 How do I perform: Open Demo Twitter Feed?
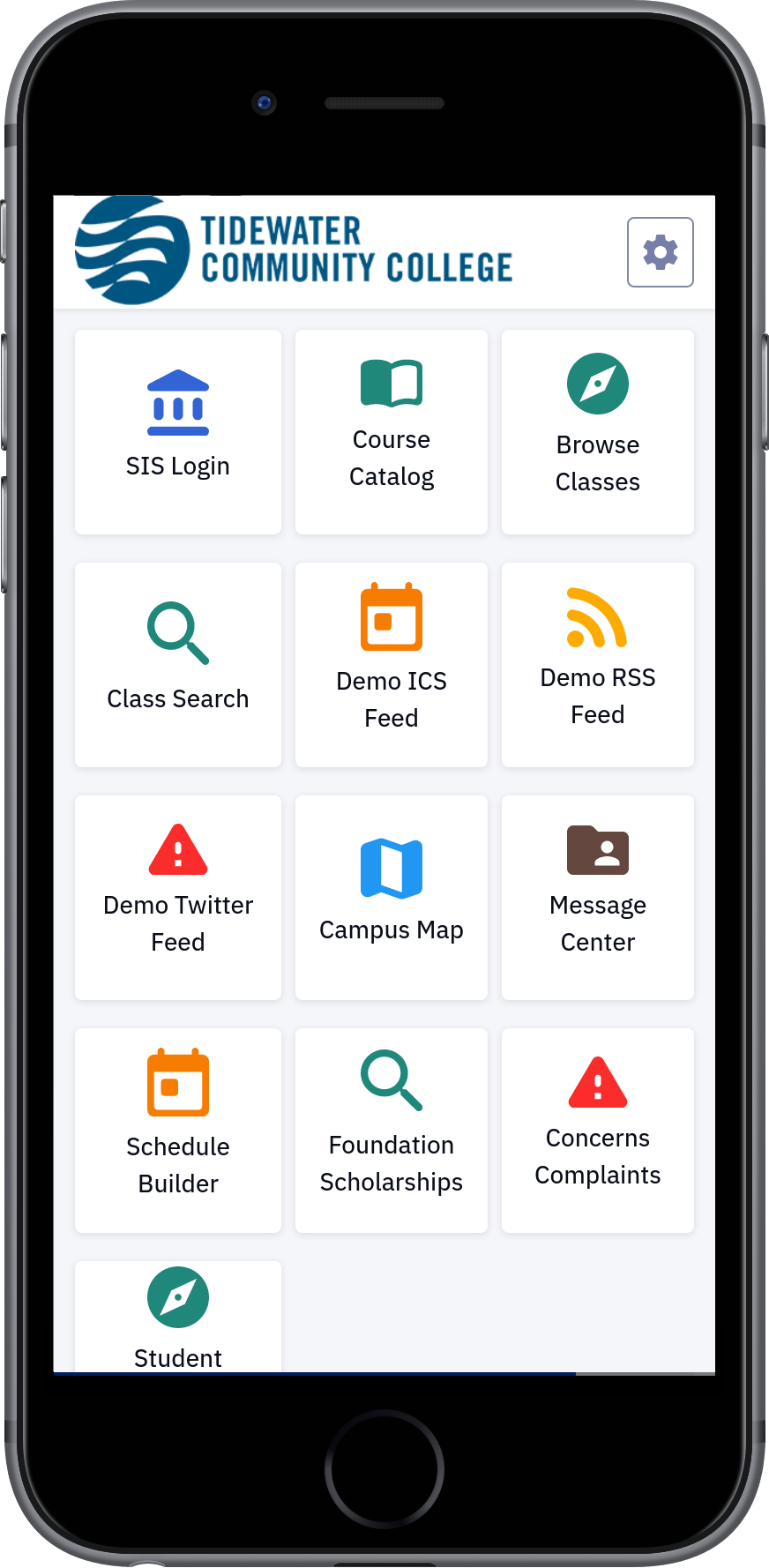click(178, 898)
